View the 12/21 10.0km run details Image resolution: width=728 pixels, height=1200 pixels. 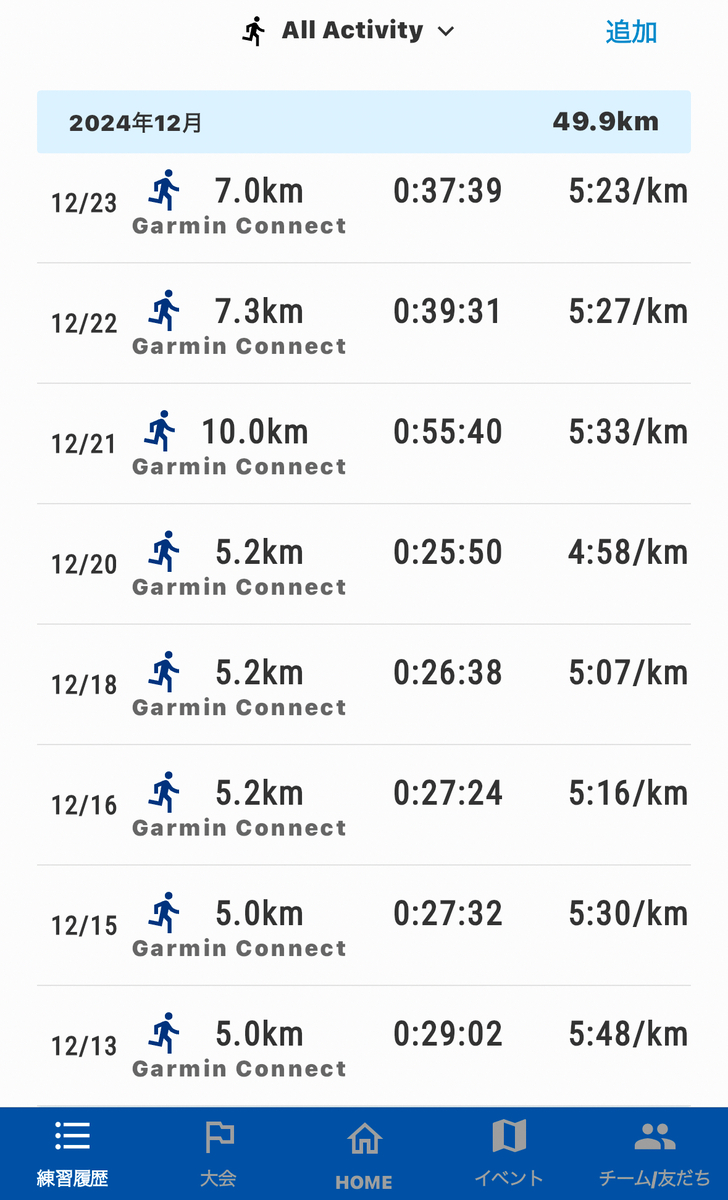click(364, 444)
